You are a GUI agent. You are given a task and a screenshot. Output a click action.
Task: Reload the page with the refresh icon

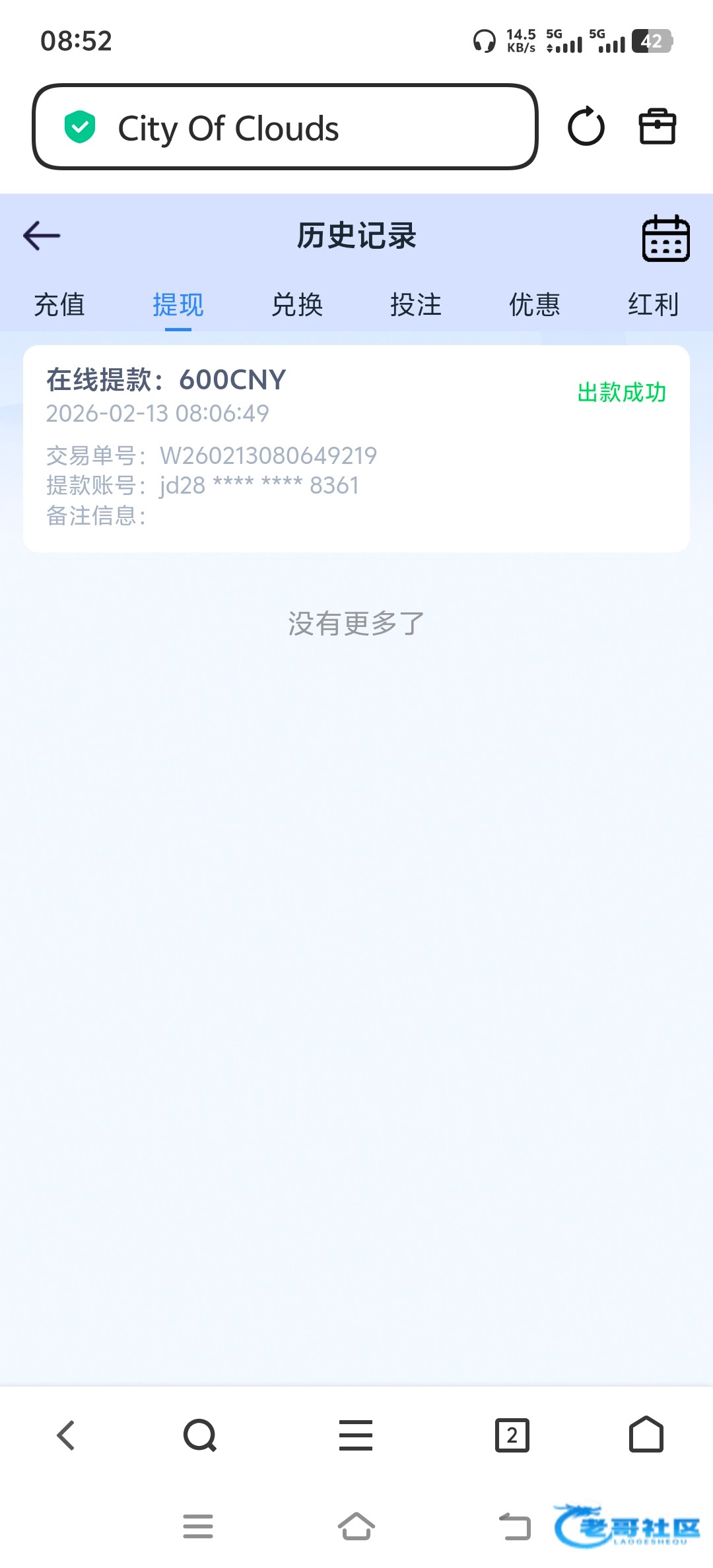[586, 127]
